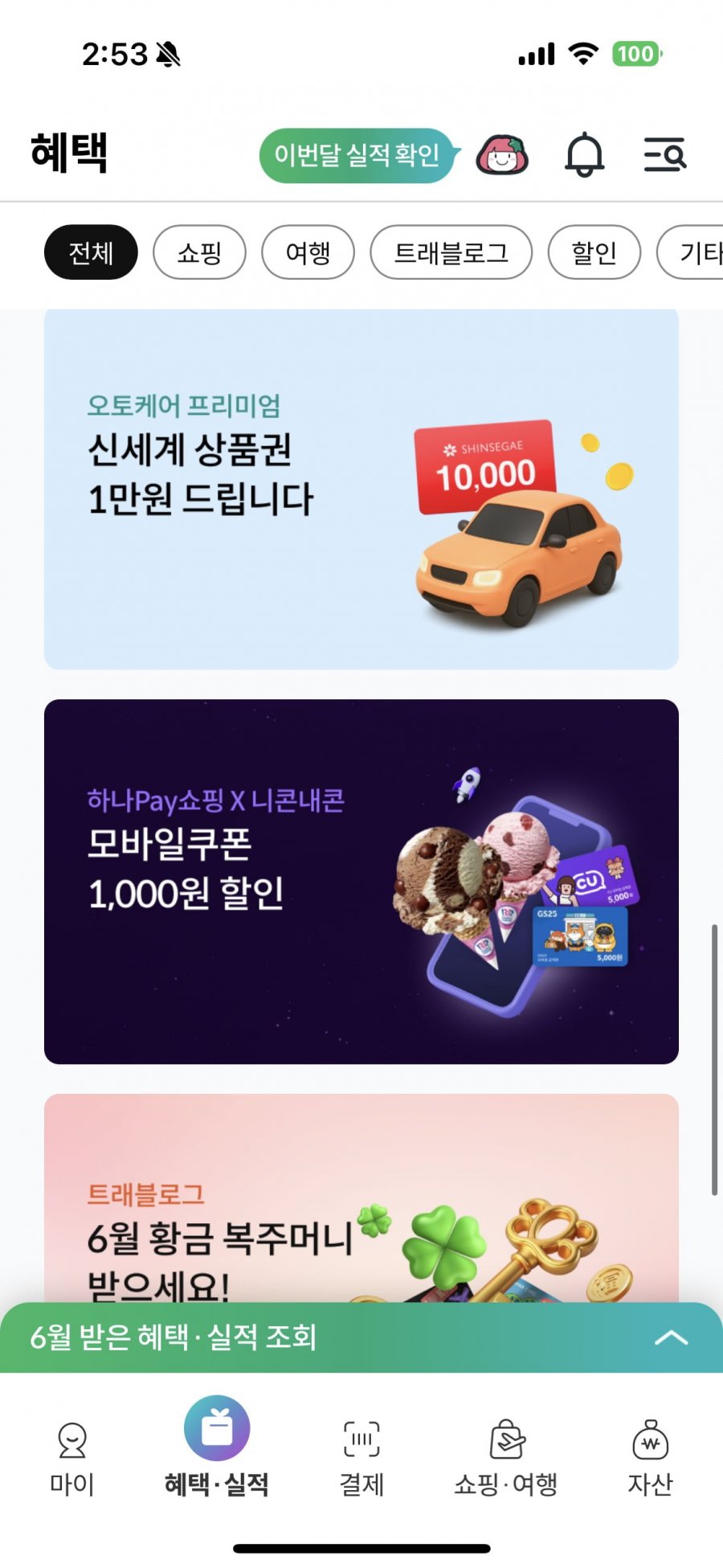Open 모바일쿠폰 1,000원 할인 banner

click(361, 881)
